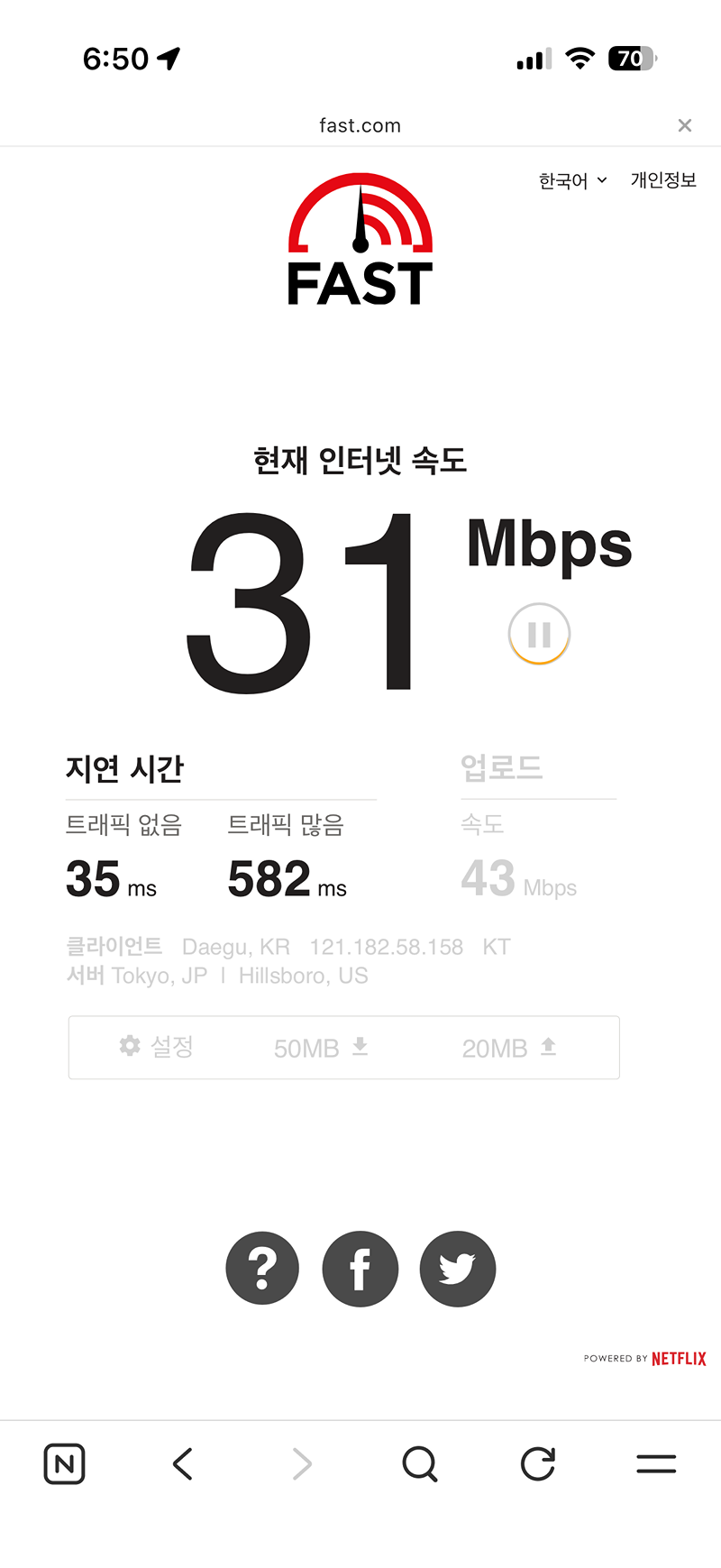Share the result on Facebook
This screenshot has height=1568, width=721.
[360, 1269]
